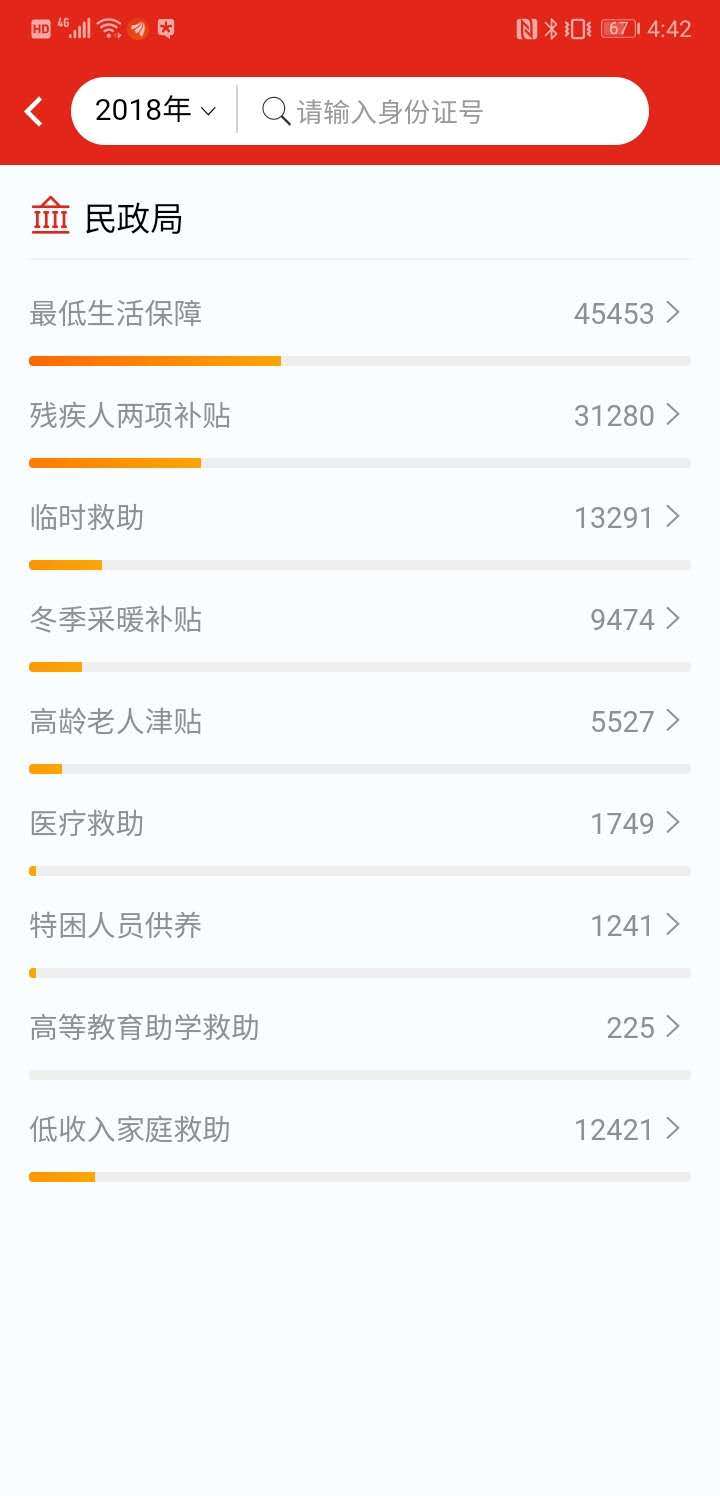Tap the back arrow in the header
Image resolution: width=720 pixels, height=1496 pixels.
[33, 110]
